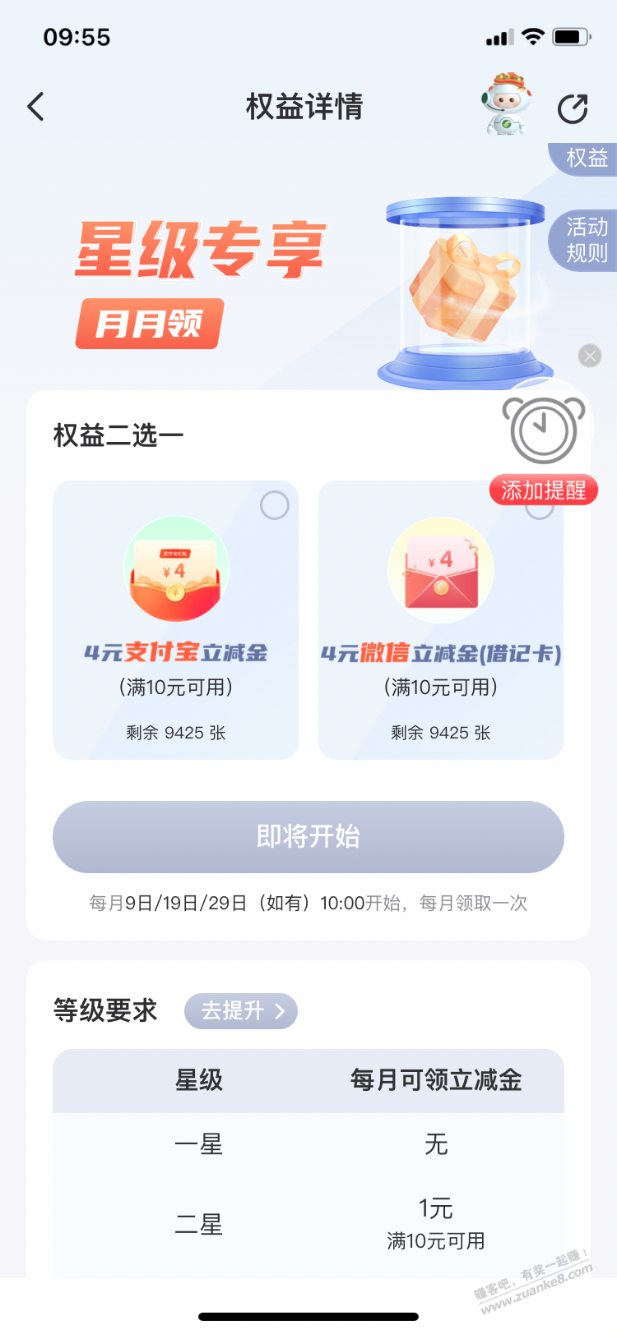Open the 活动规则 side tab

point(585,240)
